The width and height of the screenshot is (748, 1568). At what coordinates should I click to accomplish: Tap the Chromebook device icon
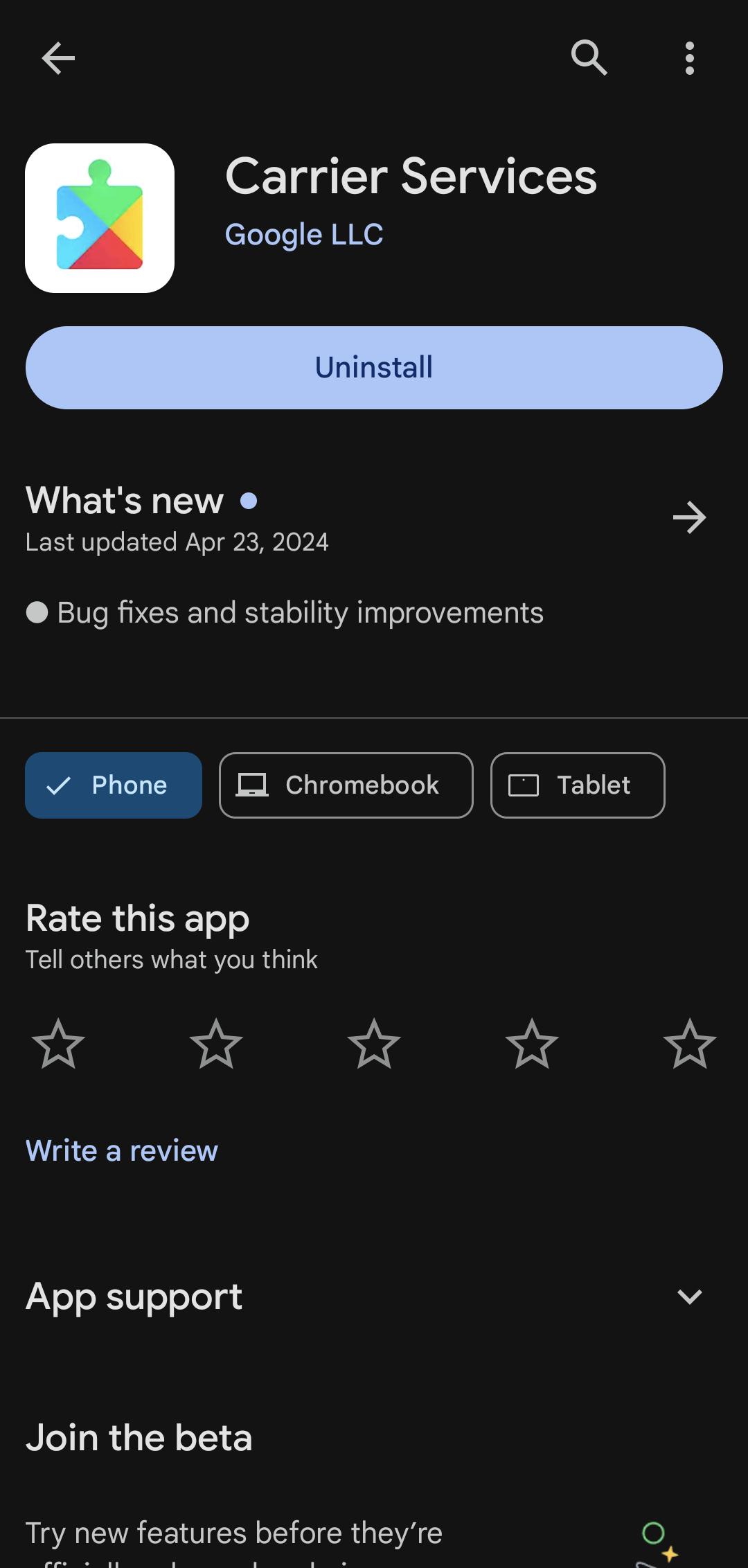point(253,785)
